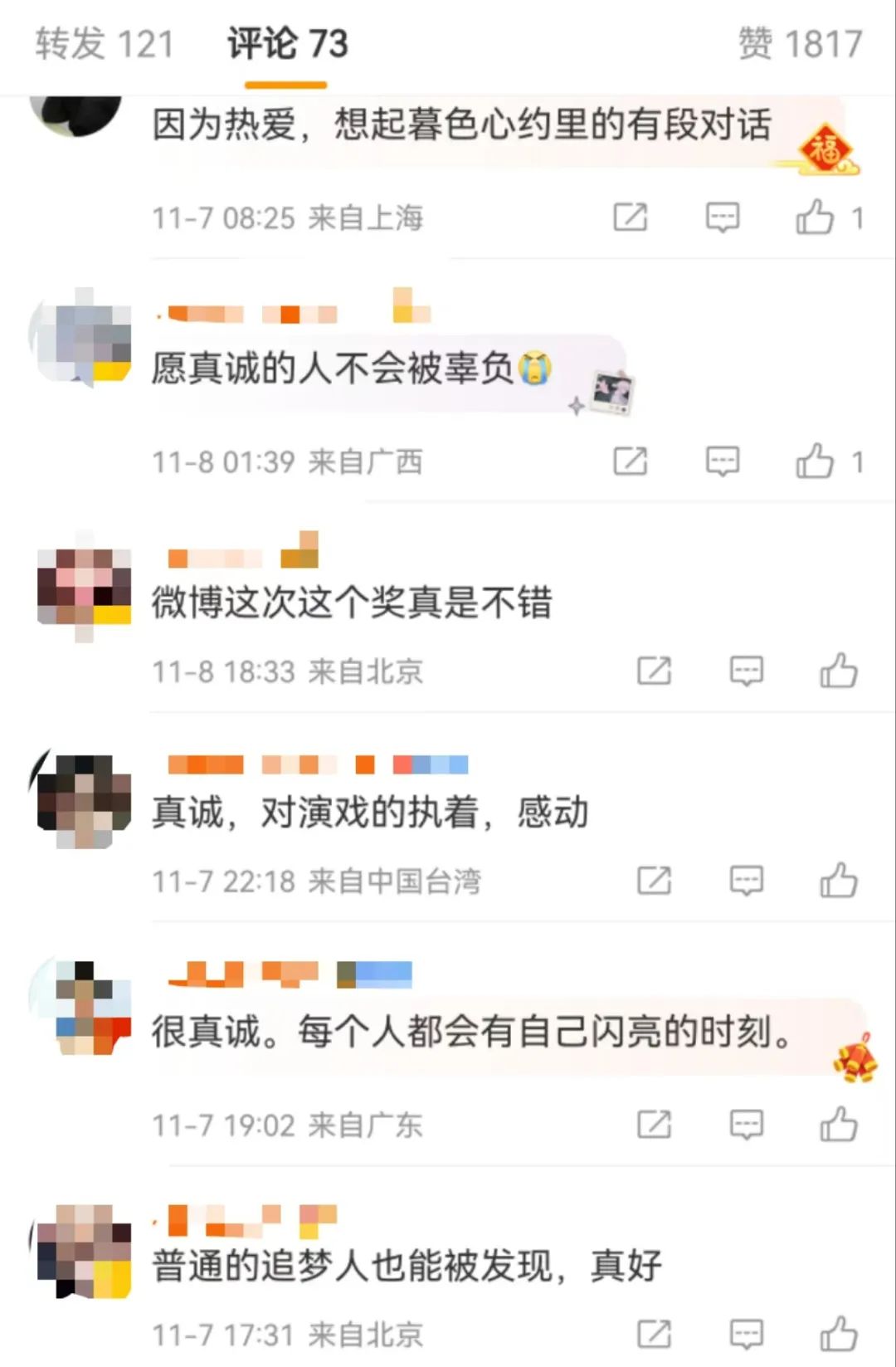
Task: Repost the 因为热爱 comment
Action: click(x=630, y=217)
